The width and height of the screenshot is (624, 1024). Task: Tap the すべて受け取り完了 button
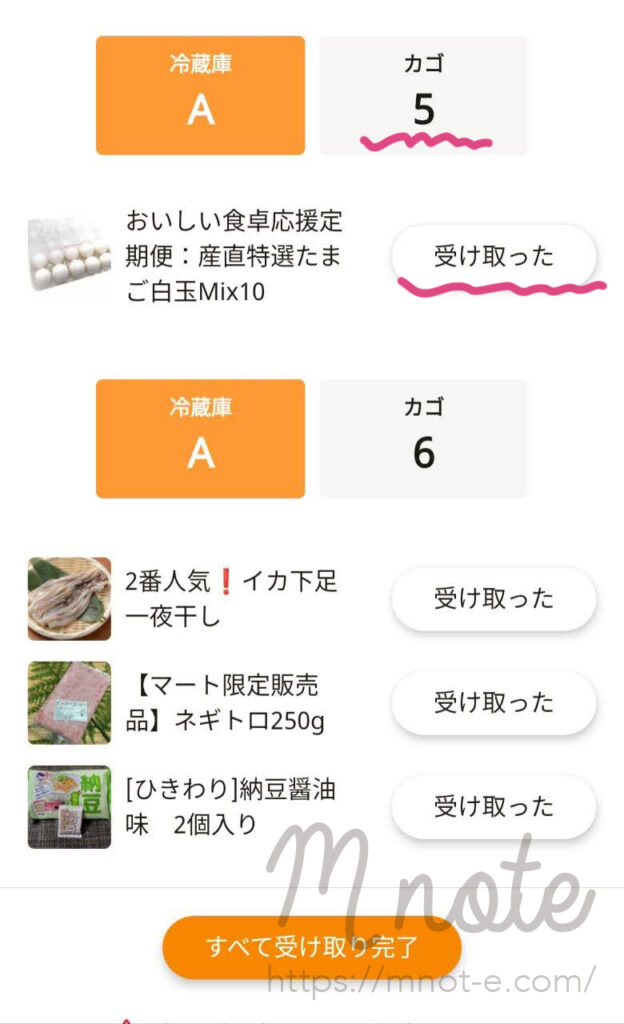click(x=311, y=946)
